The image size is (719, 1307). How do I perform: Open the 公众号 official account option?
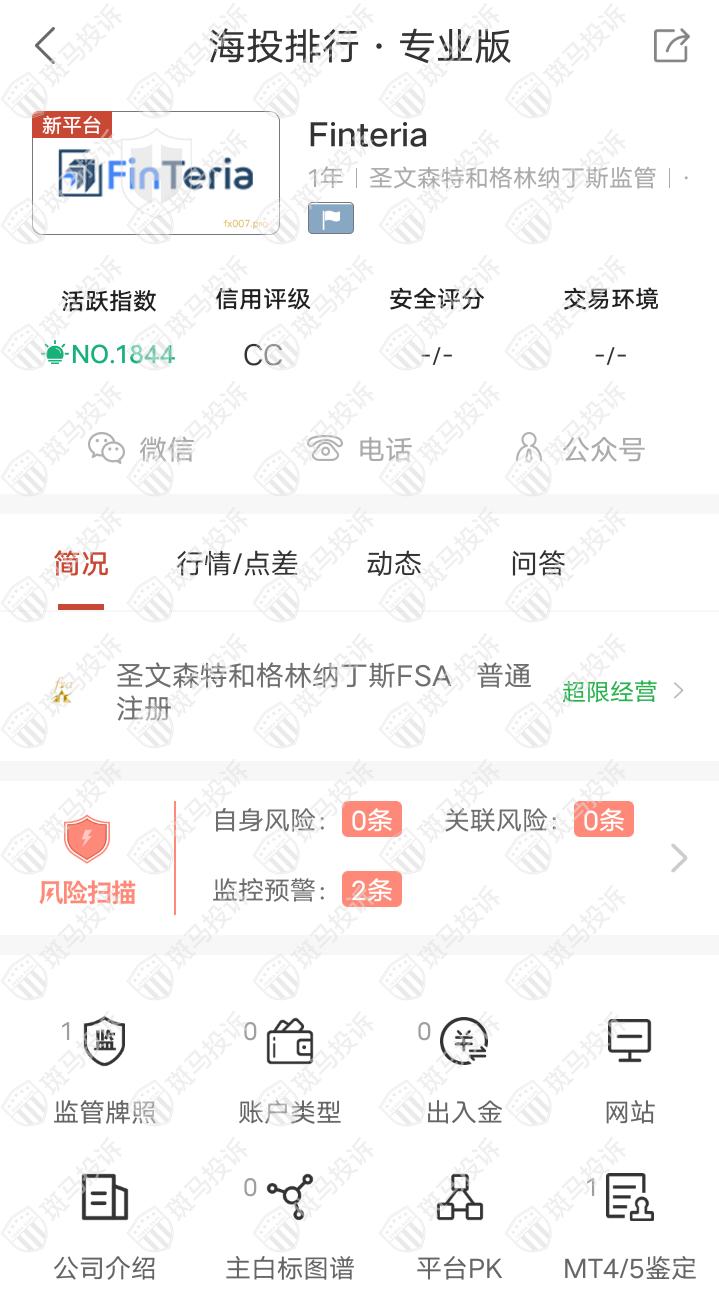[x=579, y=449]
